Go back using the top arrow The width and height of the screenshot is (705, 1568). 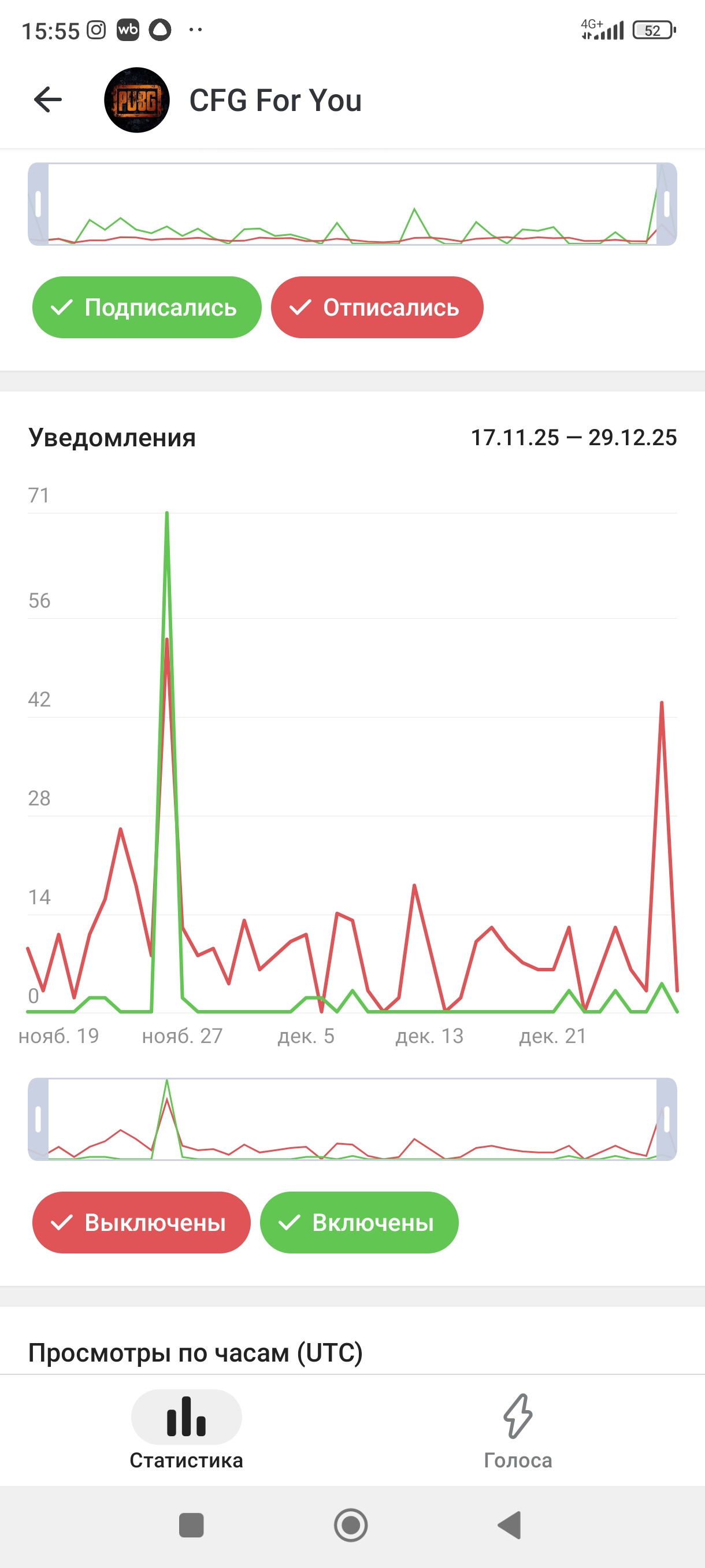(48, 100)
